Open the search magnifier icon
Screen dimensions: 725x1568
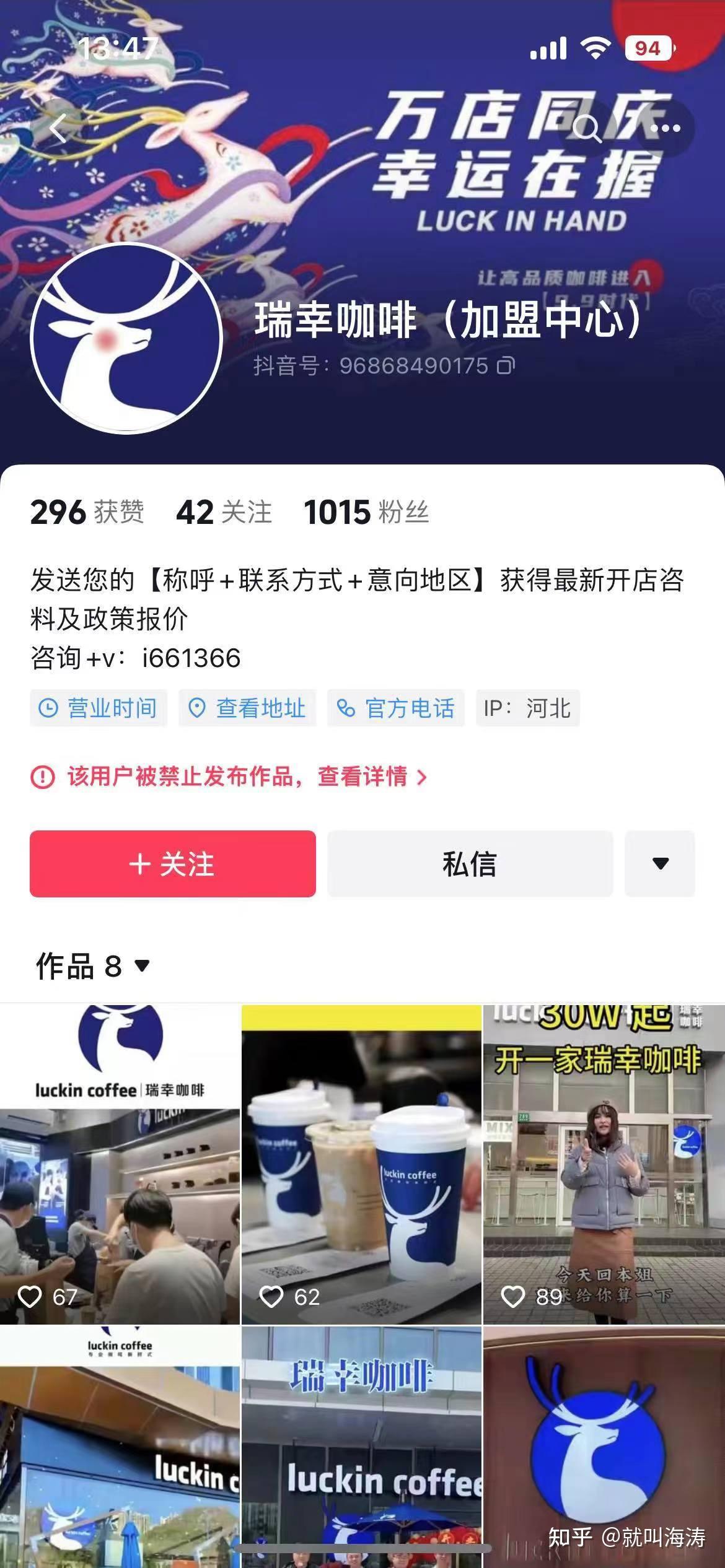[x=586, y=129]
